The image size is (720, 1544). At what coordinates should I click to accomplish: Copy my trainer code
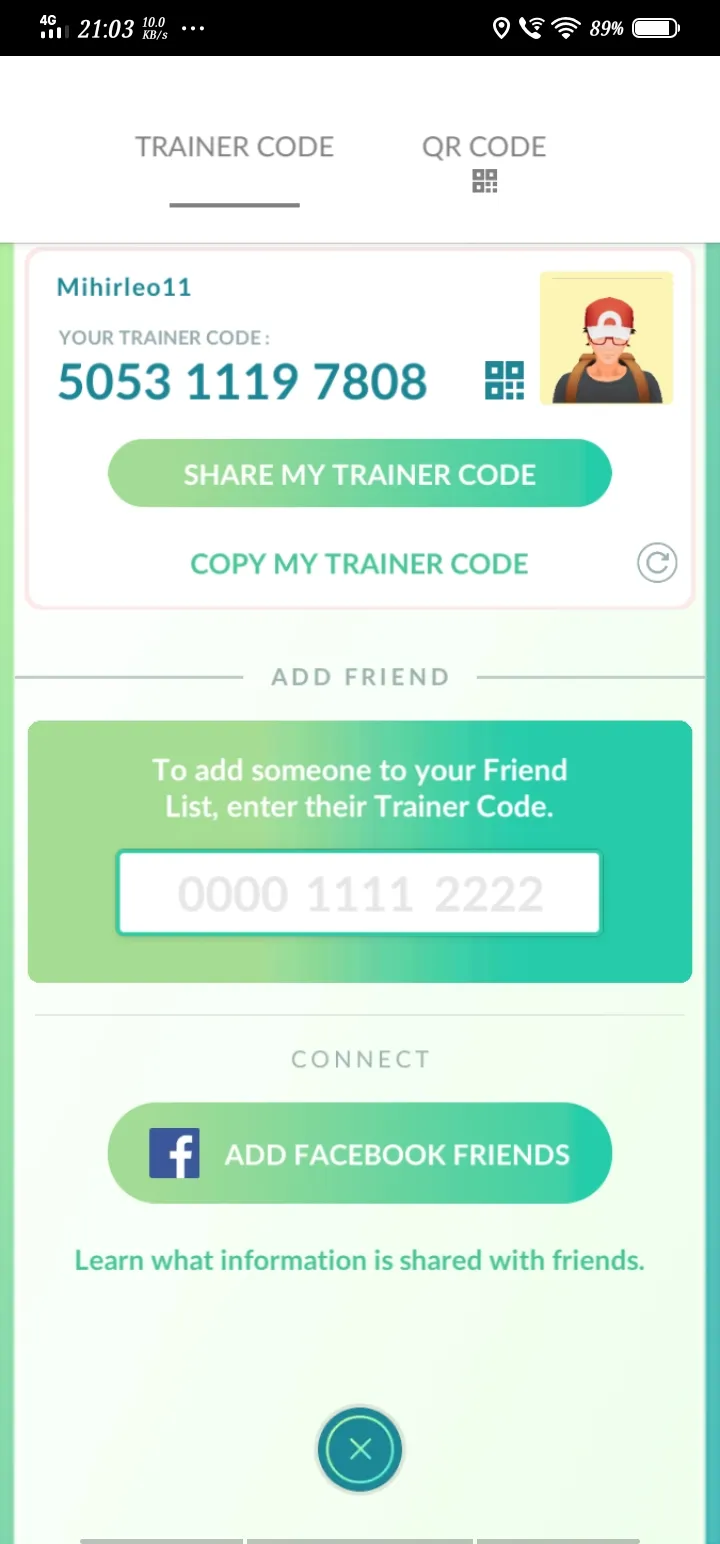[x=359, y=564]
